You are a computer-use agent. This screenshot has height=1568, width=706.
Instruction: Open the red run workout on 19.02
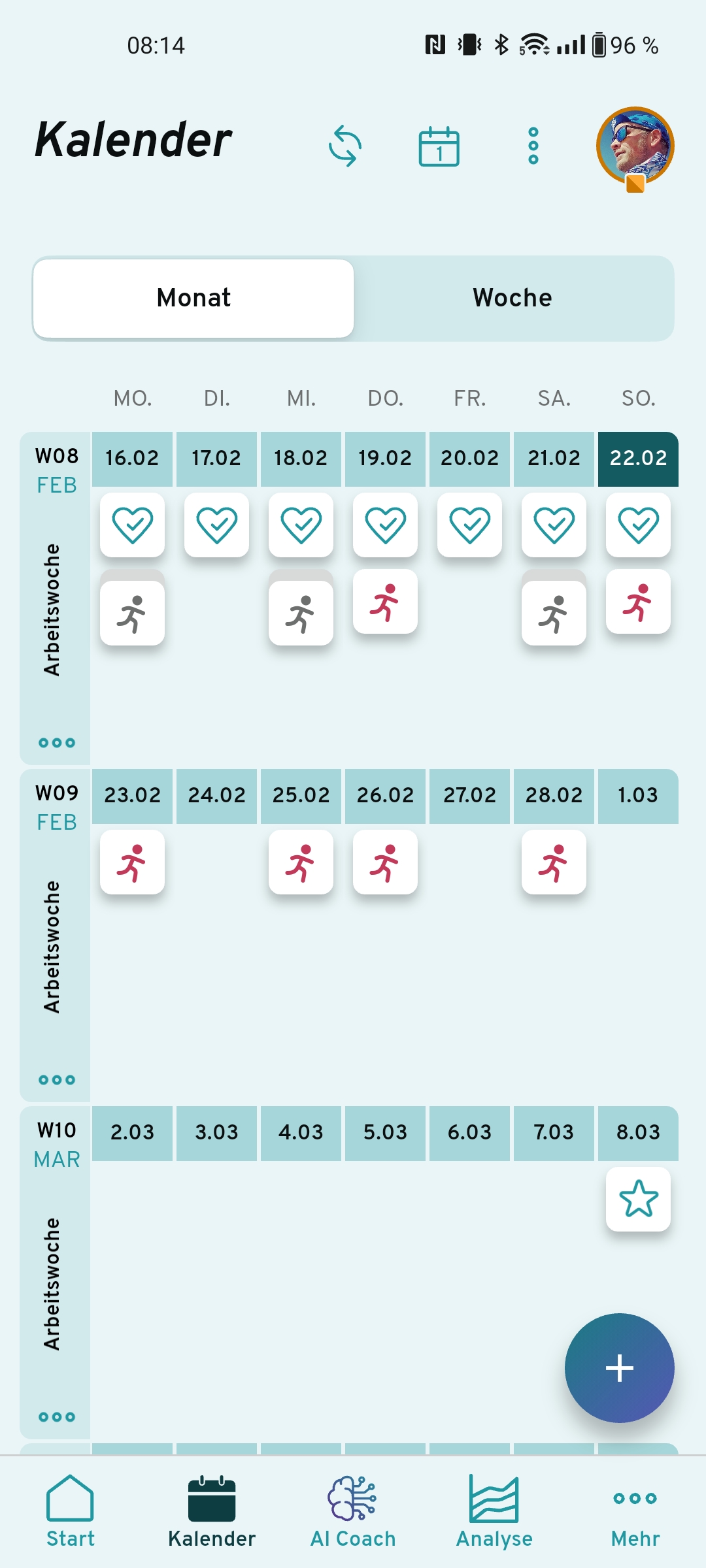point(385,602)
